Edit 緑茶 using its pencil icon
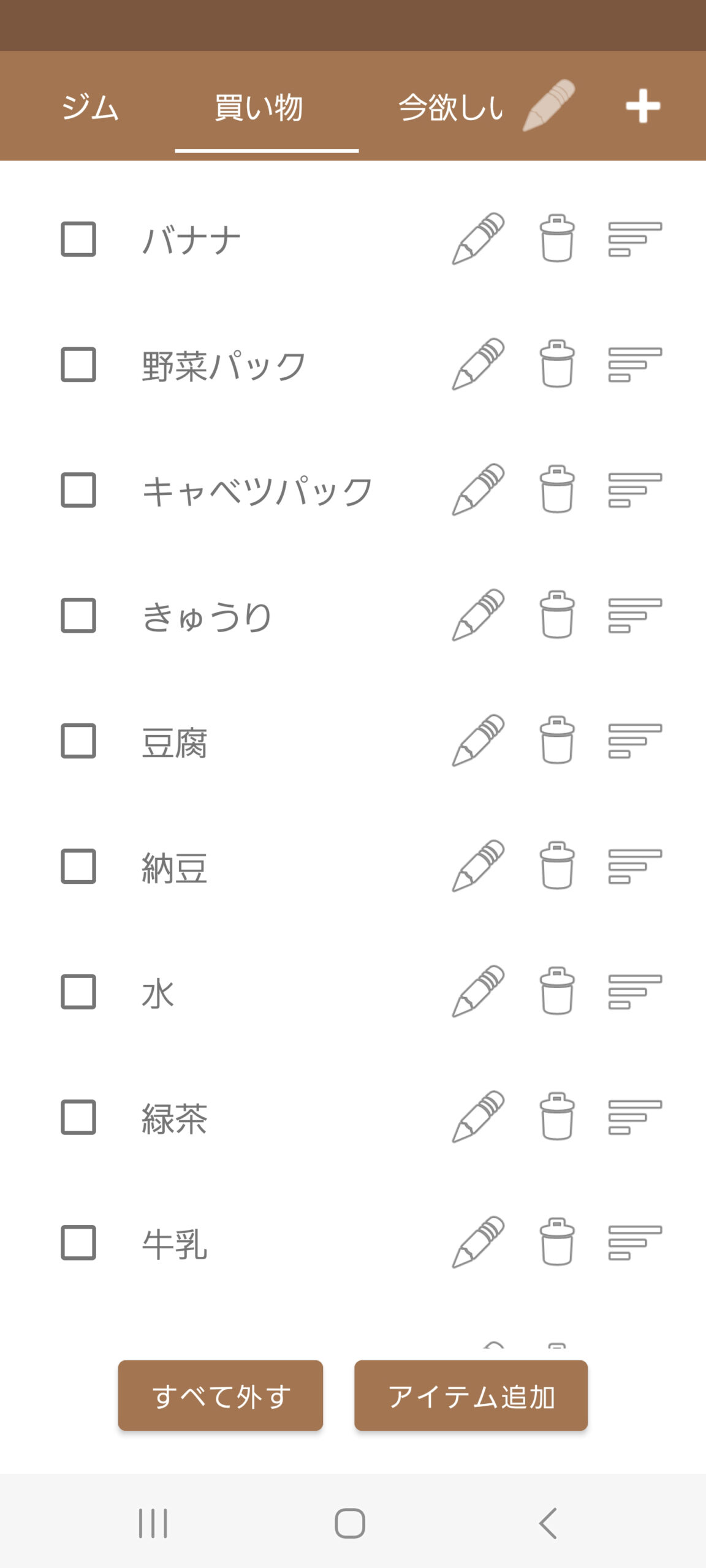Image resolution: width=706 pixels, height=1568 pixels. pyautogui.click(x=479, y=1117)
